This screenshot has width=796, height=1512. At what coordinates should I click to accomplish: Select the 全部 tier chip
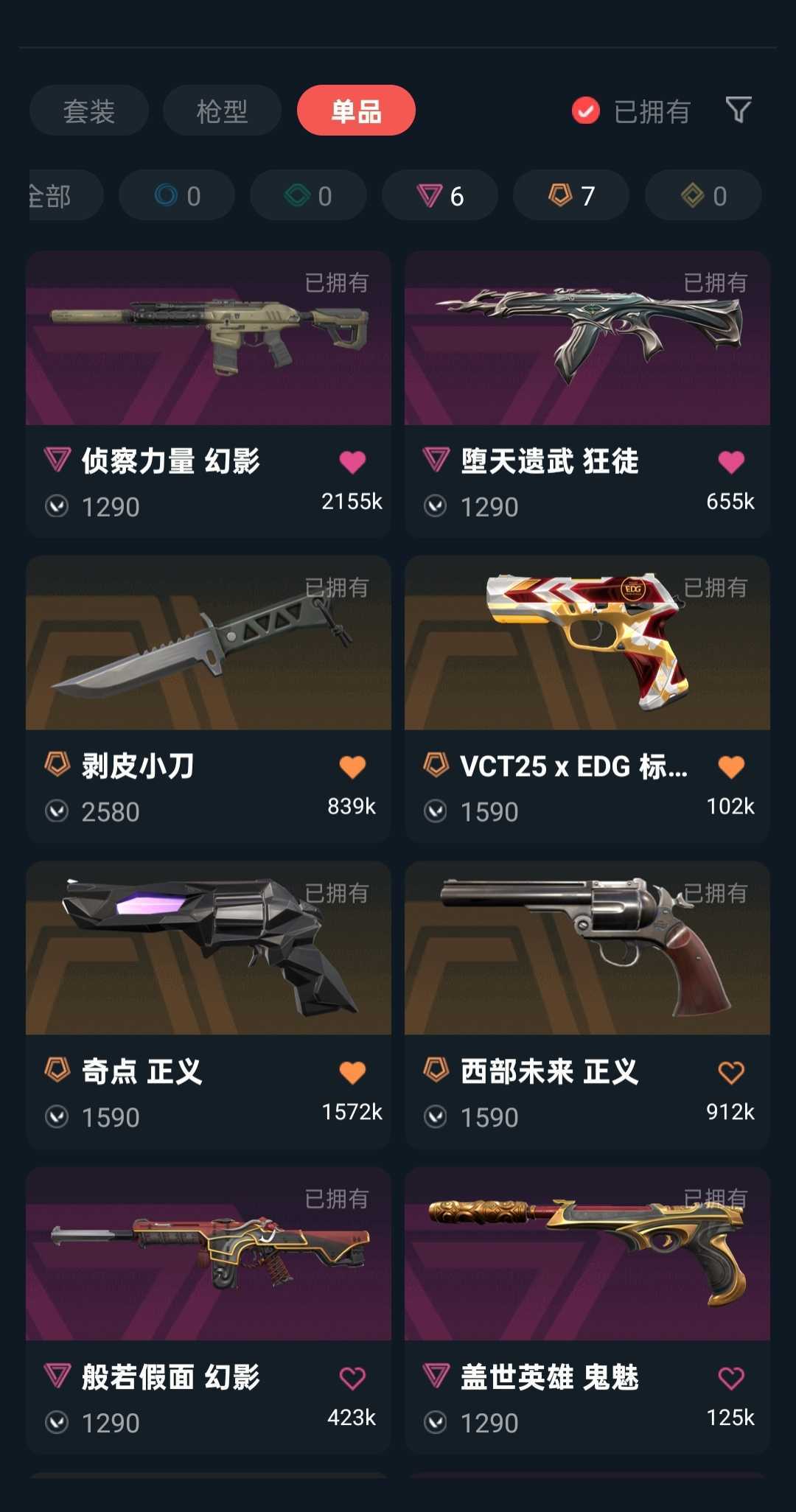point(59,196)
